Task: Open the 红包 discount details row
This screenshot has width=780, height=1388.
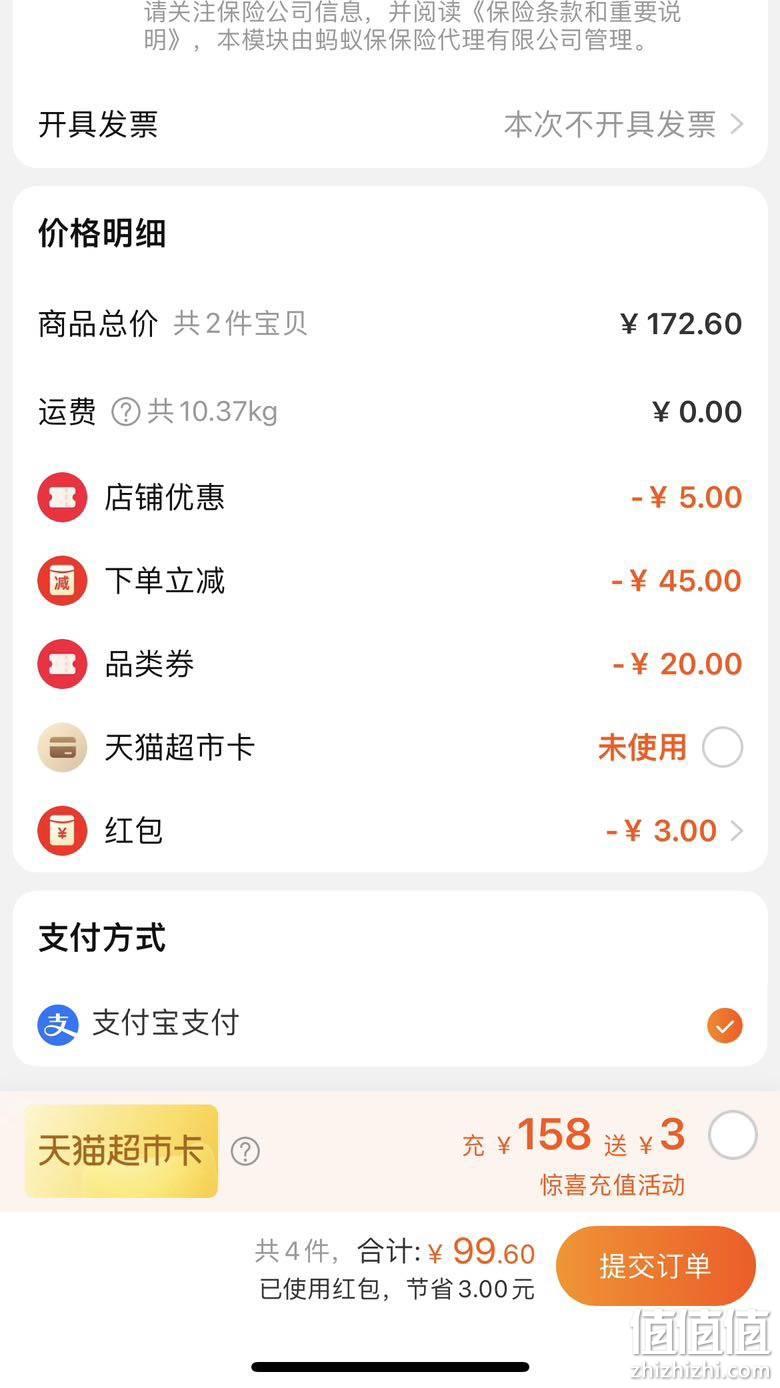Action: [x=390, y=831]
